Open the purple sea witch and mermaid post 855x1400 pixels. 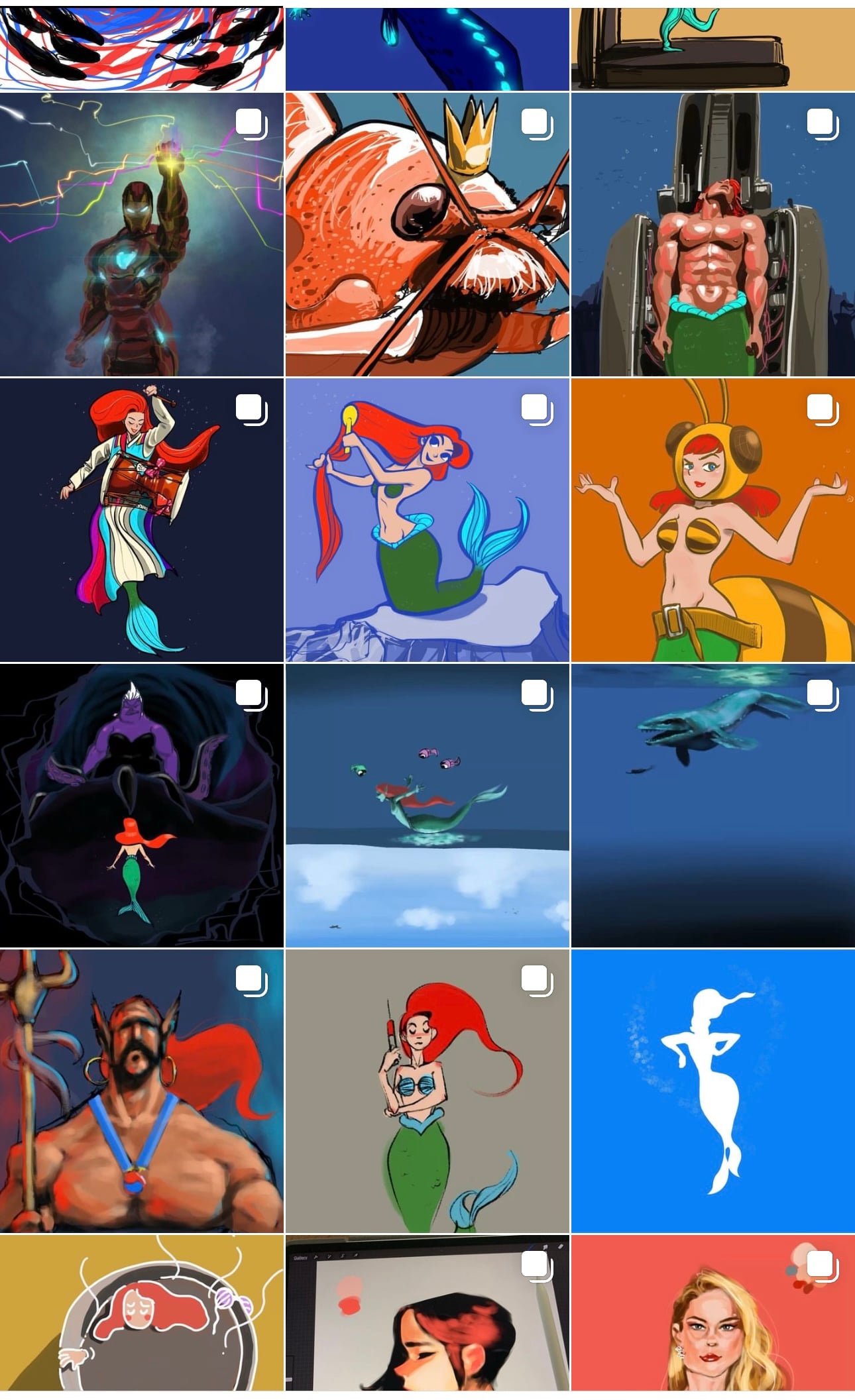[x=141, y=806]
